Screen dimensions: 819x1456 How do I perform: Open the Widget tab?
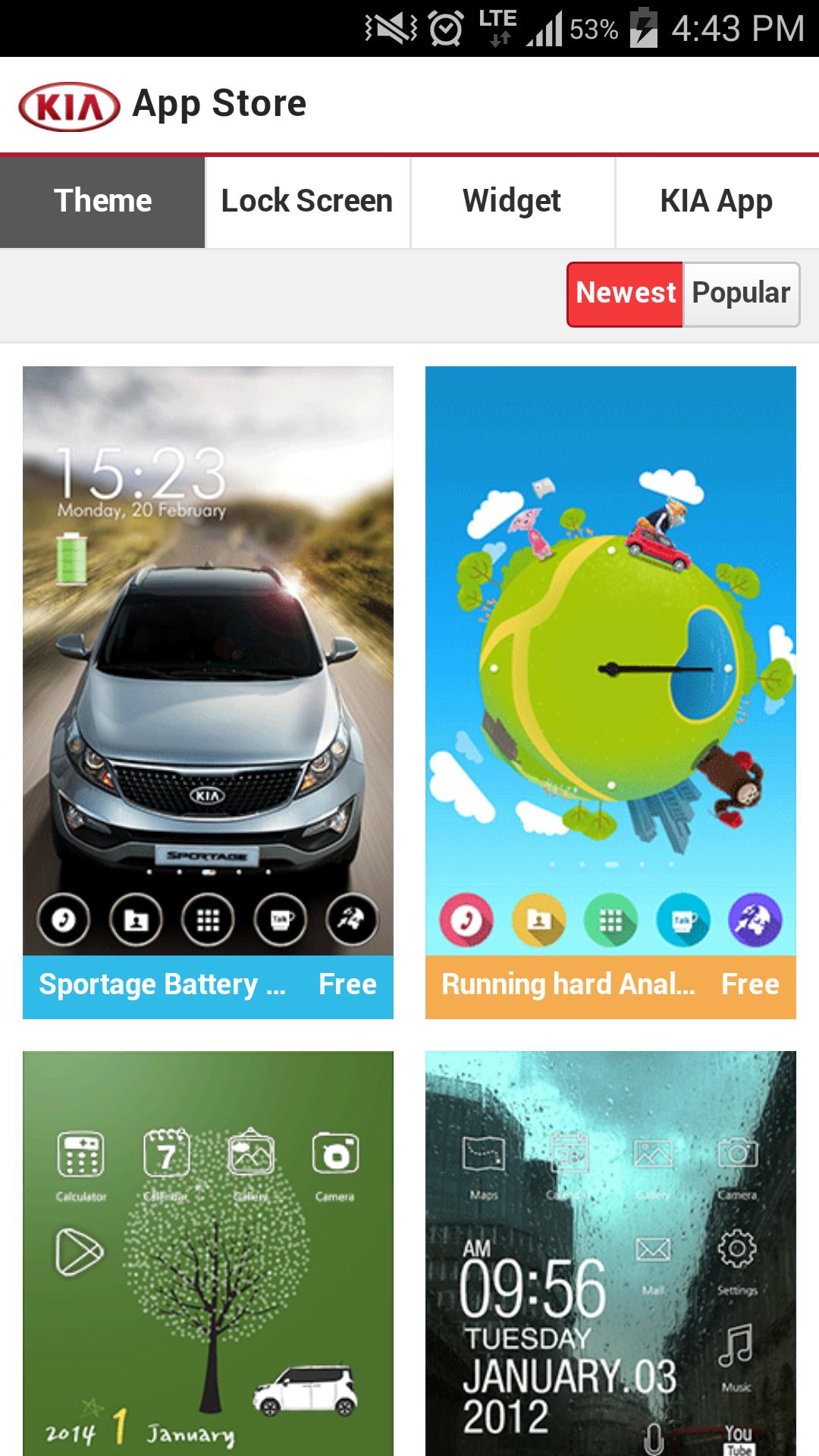(512, 201)
